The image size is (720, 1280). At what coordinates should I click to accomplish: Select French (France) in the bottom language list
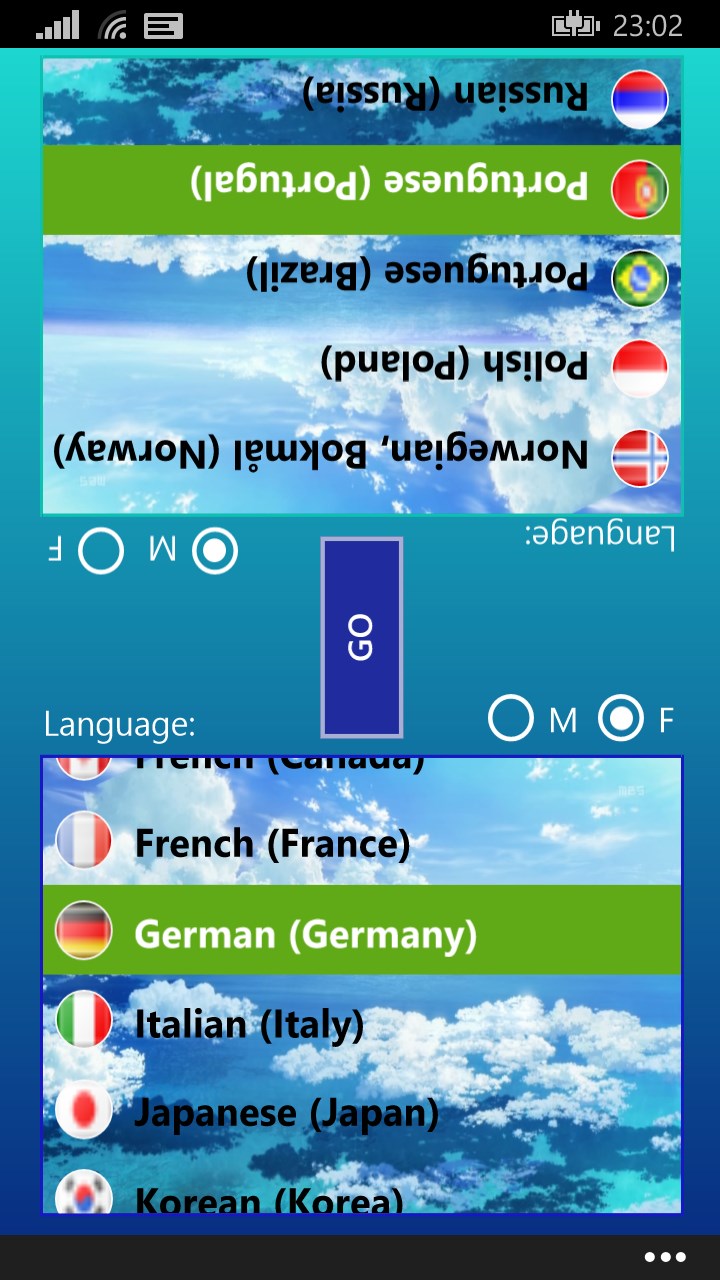click(x=272, y=843)
